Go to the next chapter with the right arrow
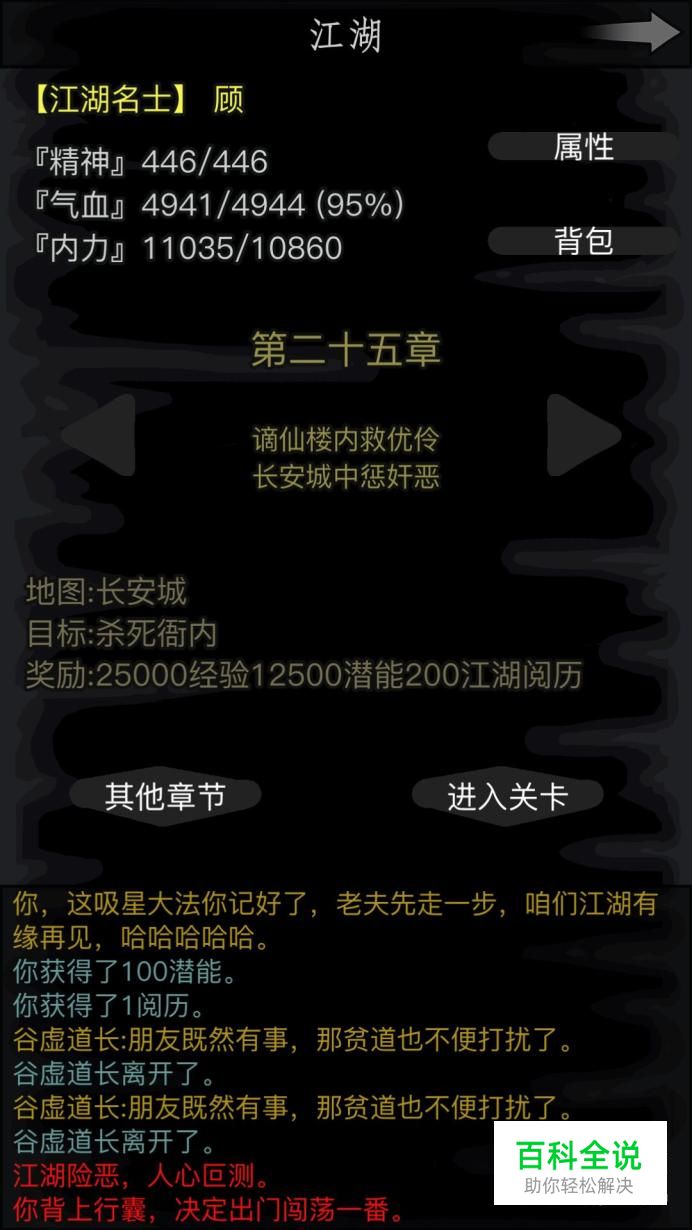This screenshot has width=692, height=1230. [585, 435]
